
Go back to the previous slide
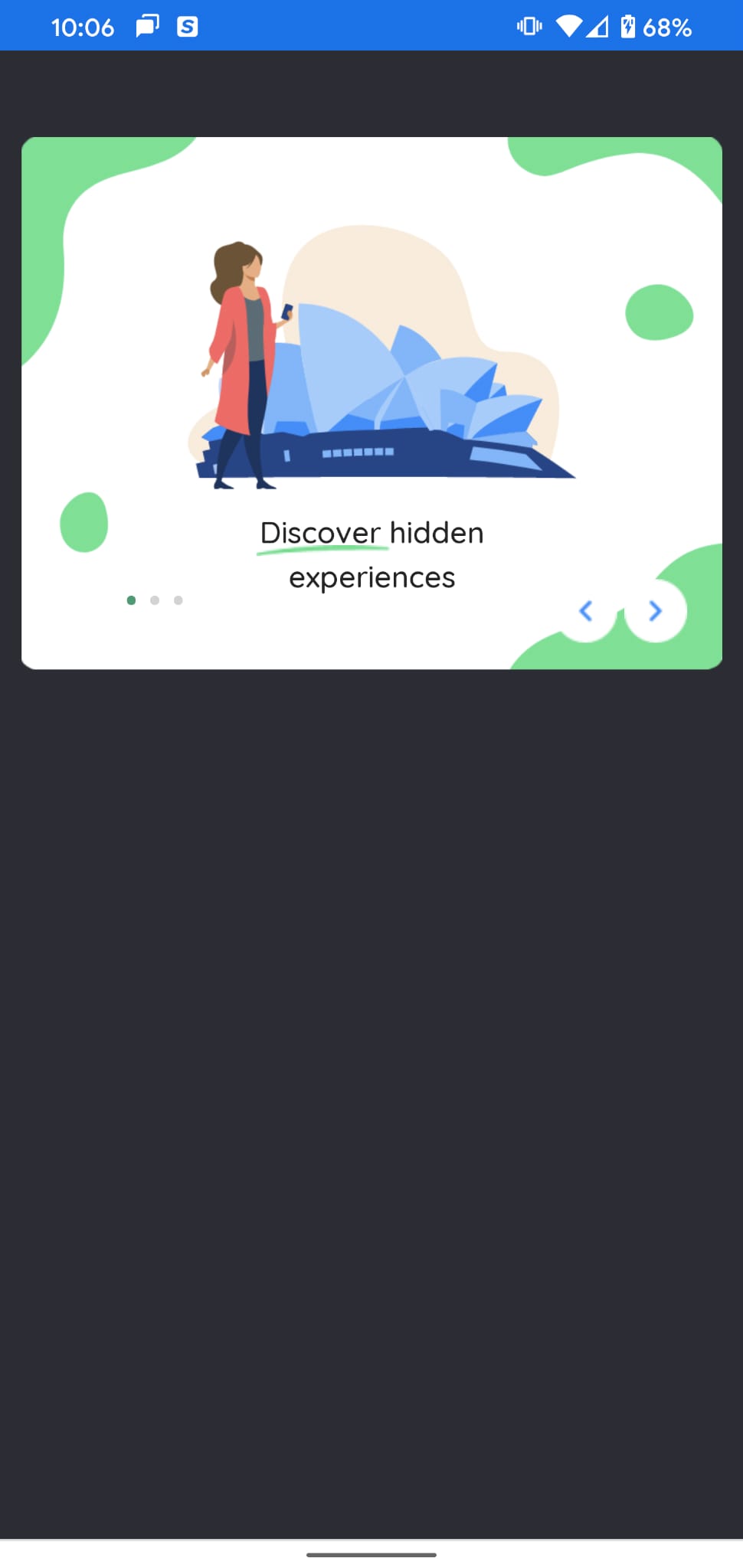point(587,611)
